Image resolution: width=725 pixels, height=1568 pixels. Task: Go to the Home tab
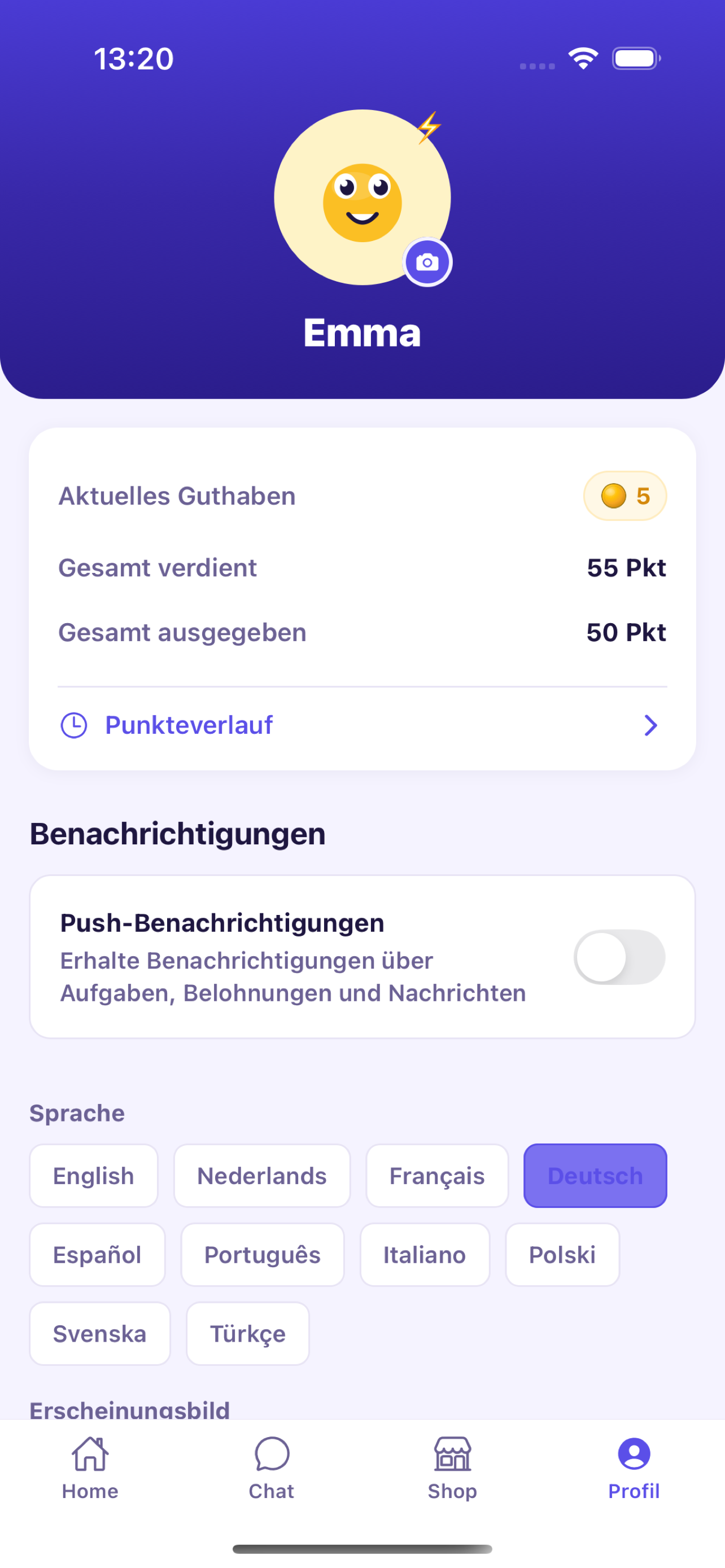coord(90,1468)
